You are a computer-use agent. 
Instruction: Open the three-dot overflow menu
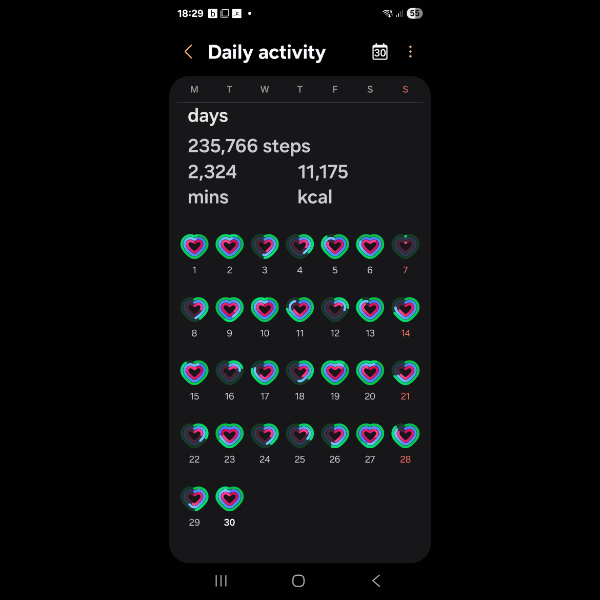[x=410, y=52]
